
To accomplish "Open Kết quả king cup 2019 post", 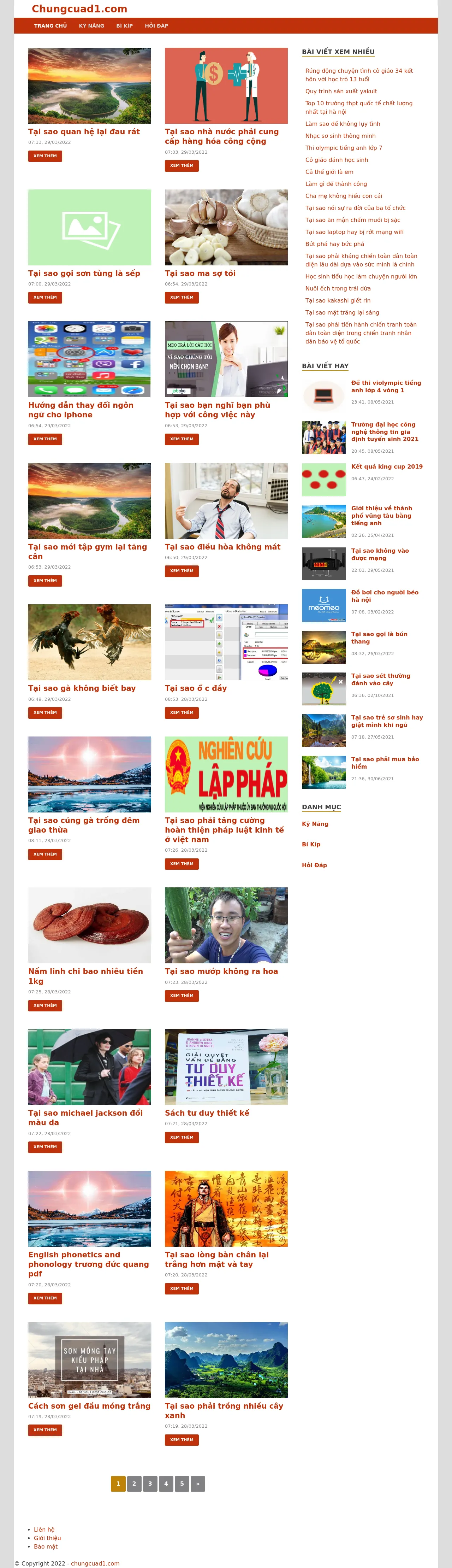I will tap(386, 467).
